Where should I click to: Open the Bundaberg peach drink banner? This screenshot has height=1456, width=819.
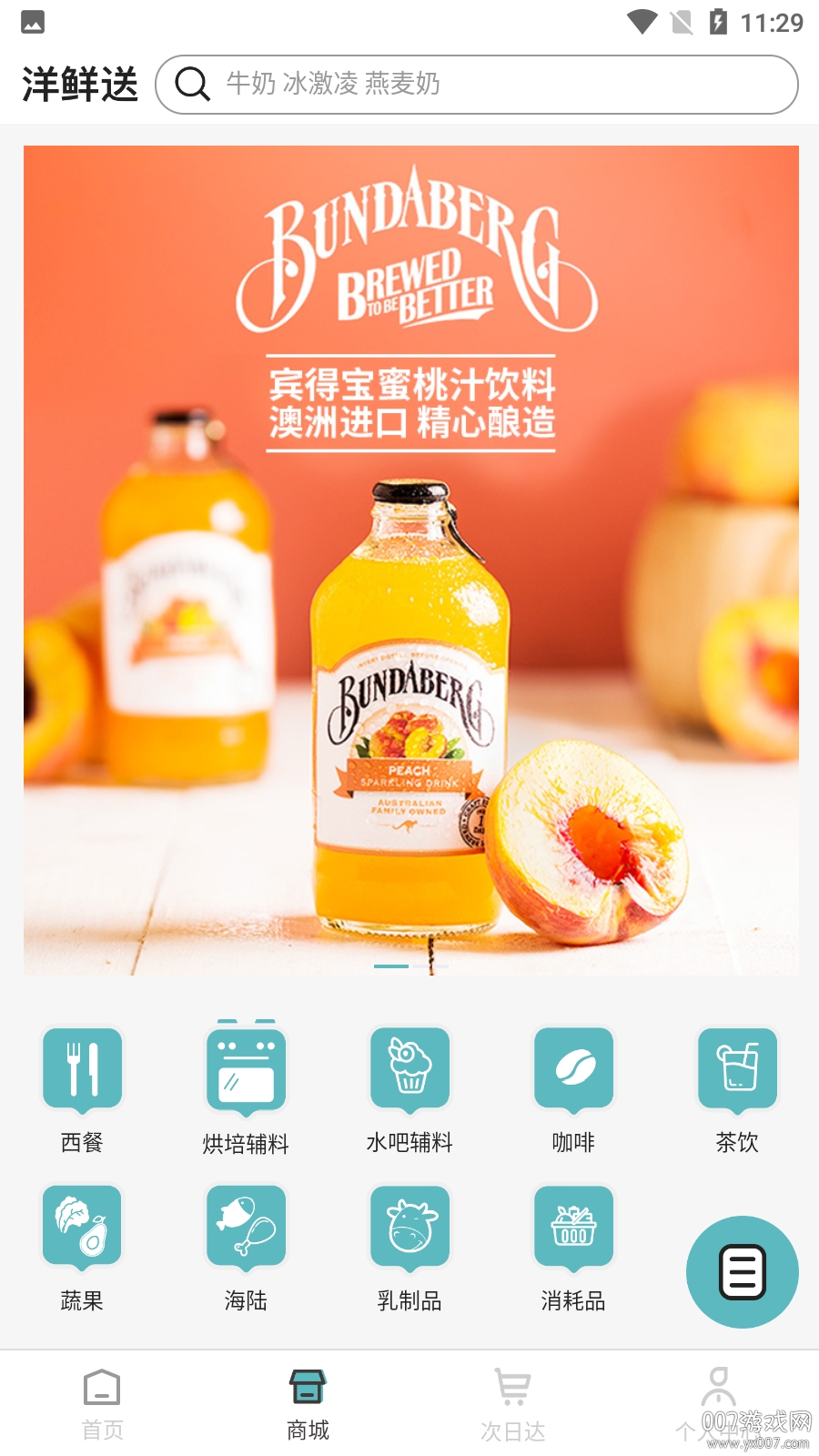click(x=411, y=560)
